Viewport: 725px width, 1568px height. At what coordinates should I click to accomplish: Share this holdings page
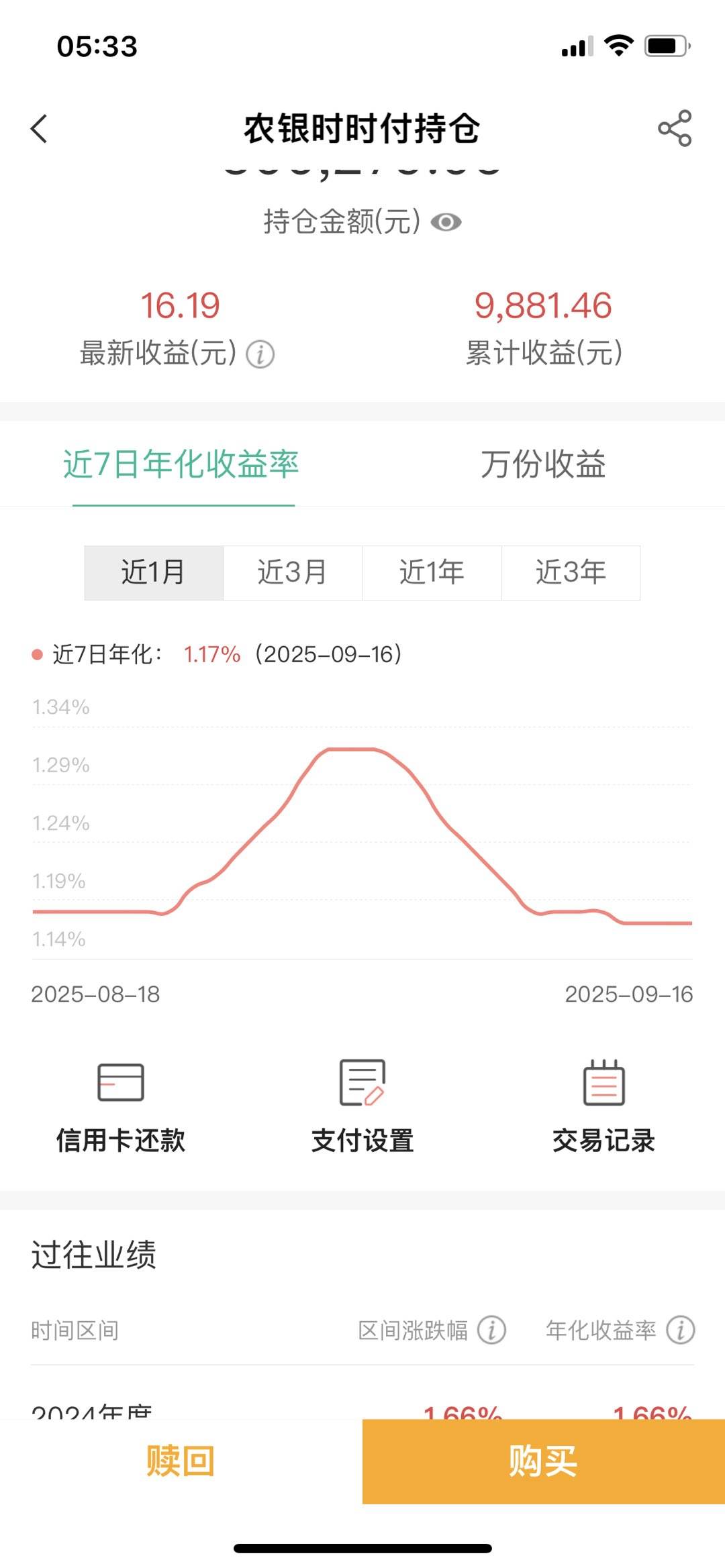pyautogui.click(x=675, y=128)
